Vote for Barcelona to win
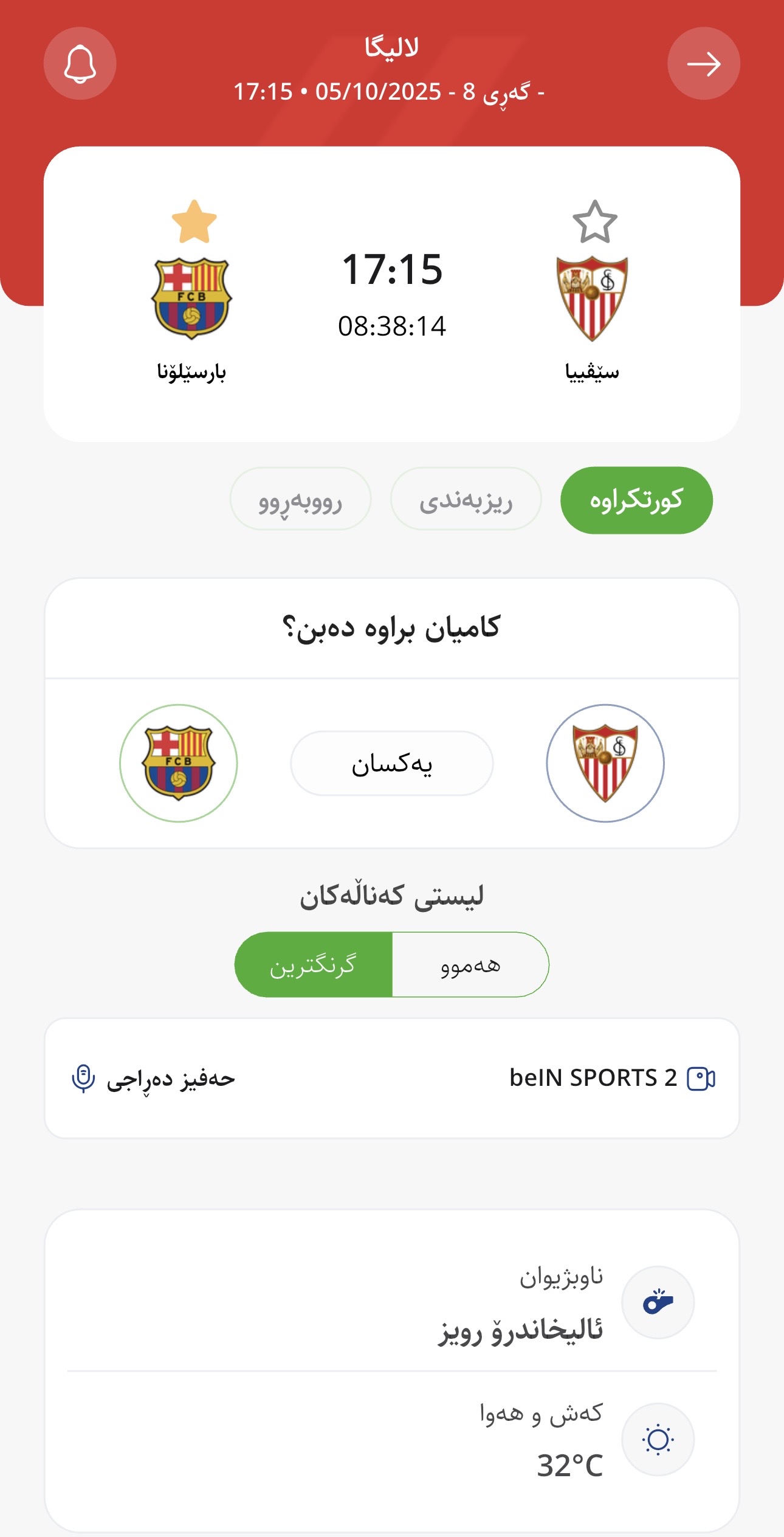784x1537 pixels. [178, 763]
